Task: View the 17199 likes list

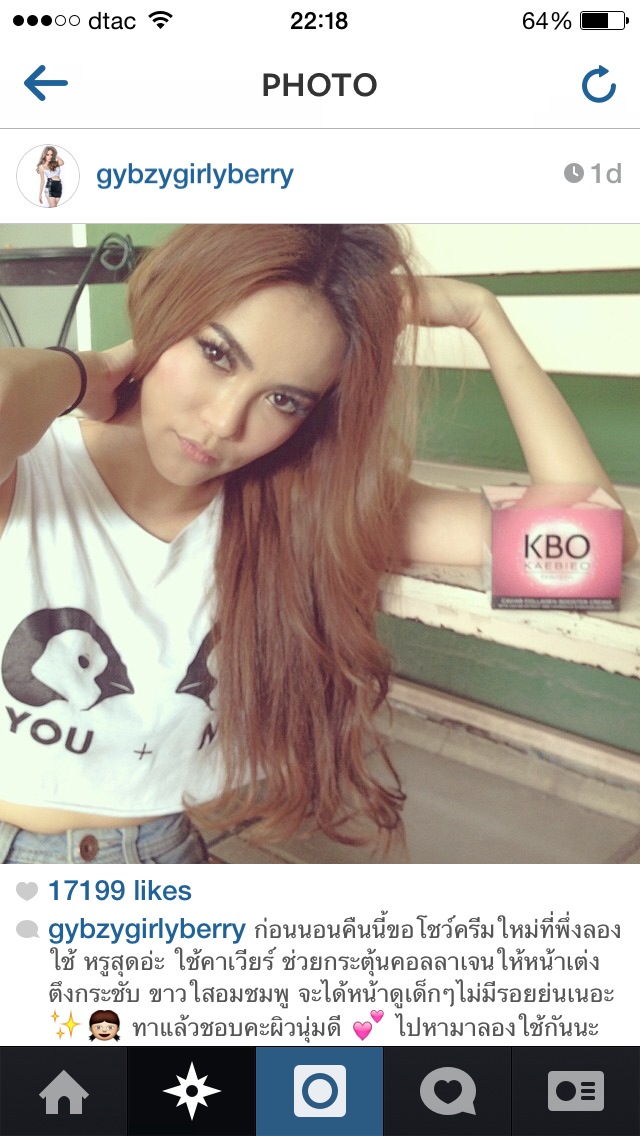Action: point(118,890)
